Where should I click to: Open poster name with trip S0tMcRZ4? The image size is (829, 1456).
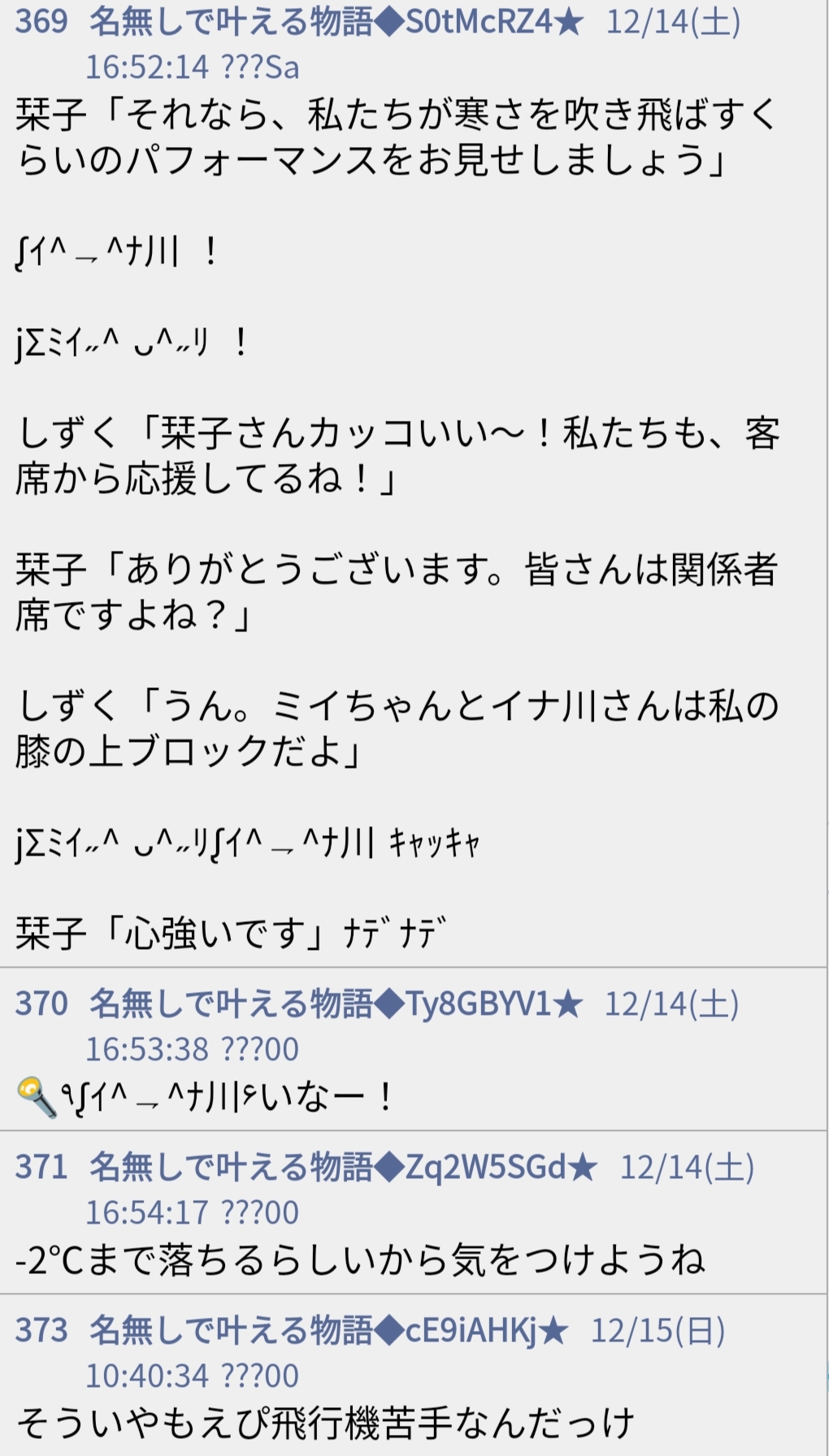click(336, 22)
